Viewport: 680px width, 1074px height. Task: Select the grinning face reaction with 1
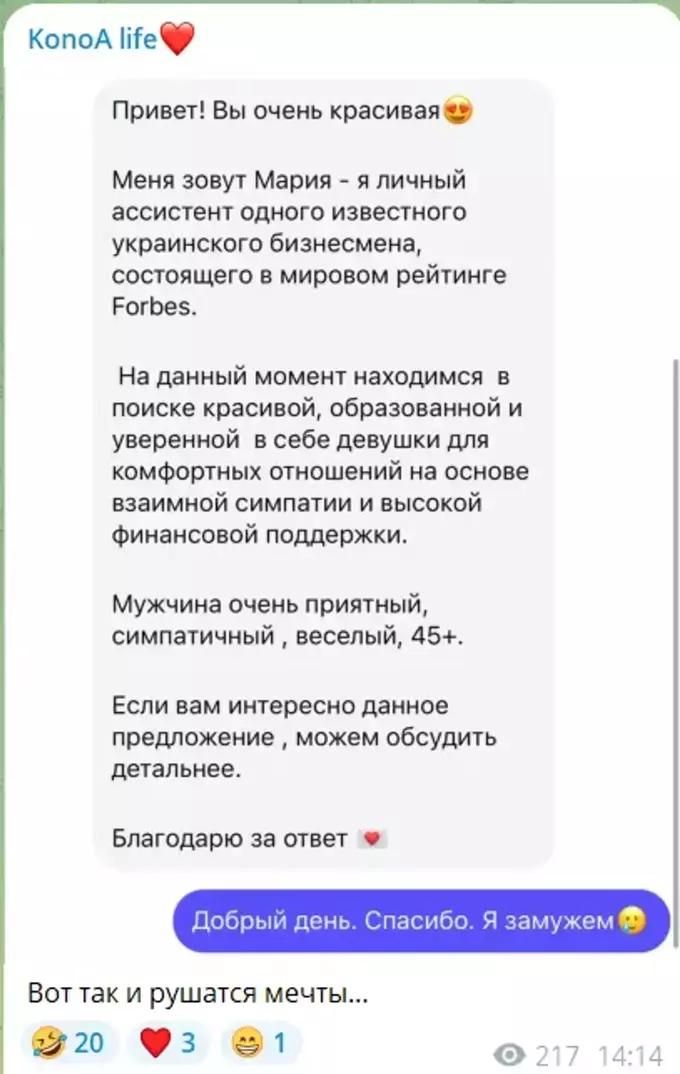point(259,1043)
